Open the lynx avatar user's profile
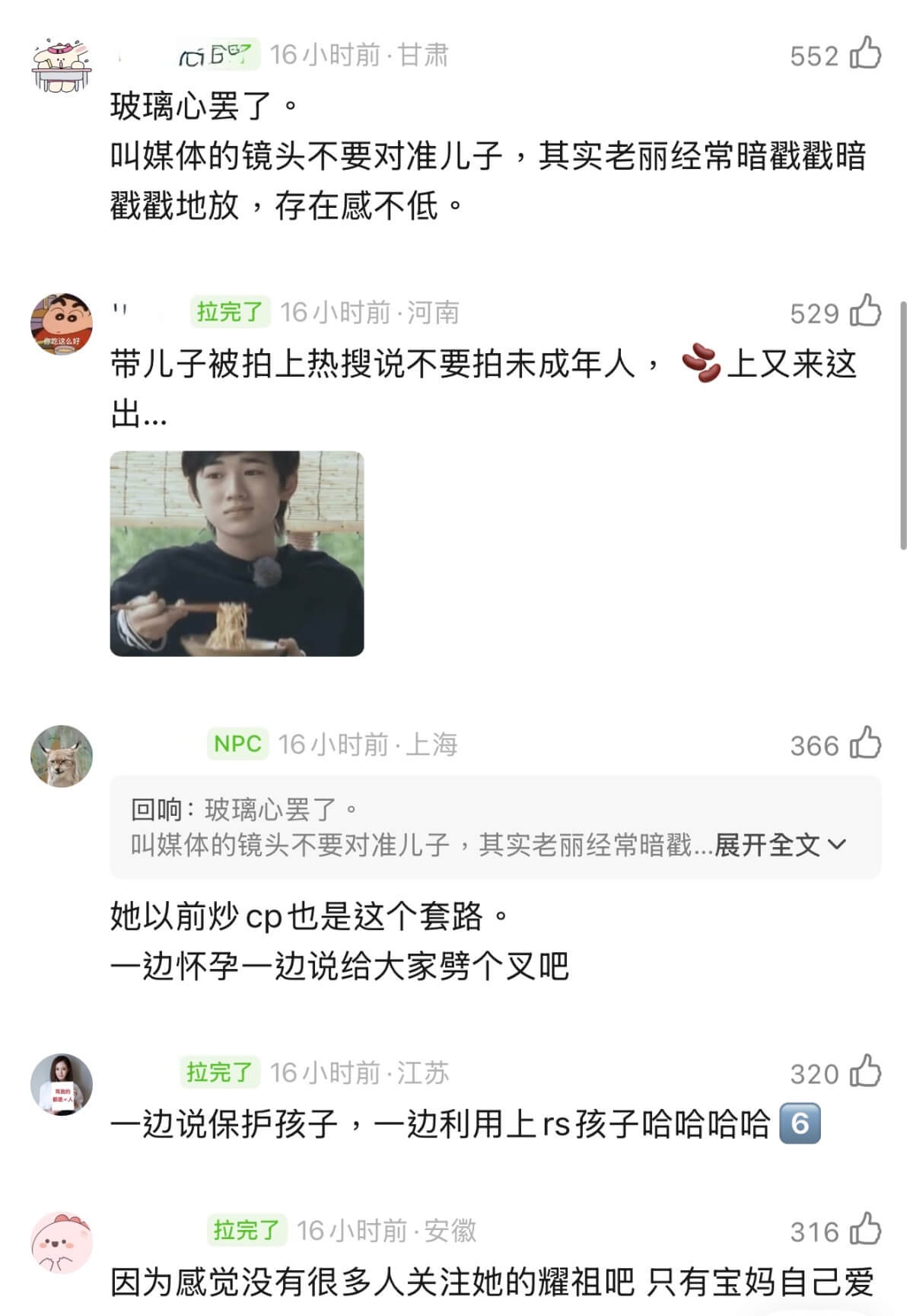Viewport: 913px width, 1316px height. pyautogui.click(x=62, y=756)
